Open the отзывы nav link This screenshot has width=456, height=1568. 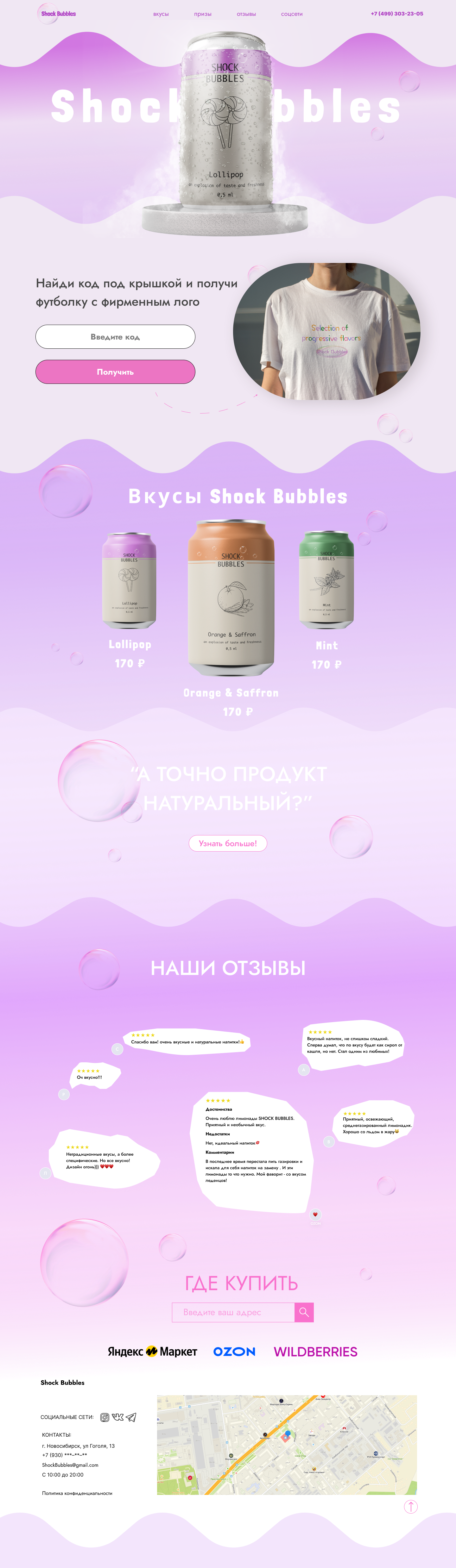246,14
